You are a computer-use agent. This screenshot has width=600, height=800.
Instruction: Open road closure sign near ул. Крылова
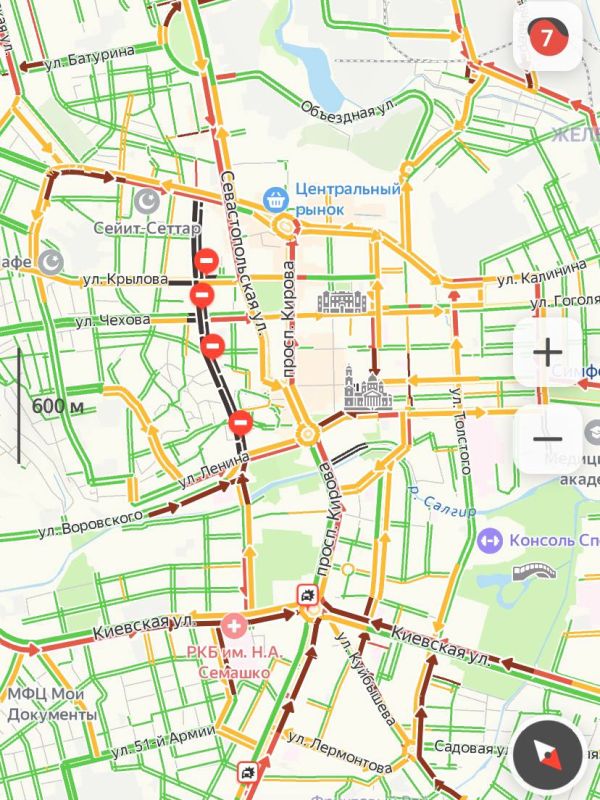coord(207,261)
